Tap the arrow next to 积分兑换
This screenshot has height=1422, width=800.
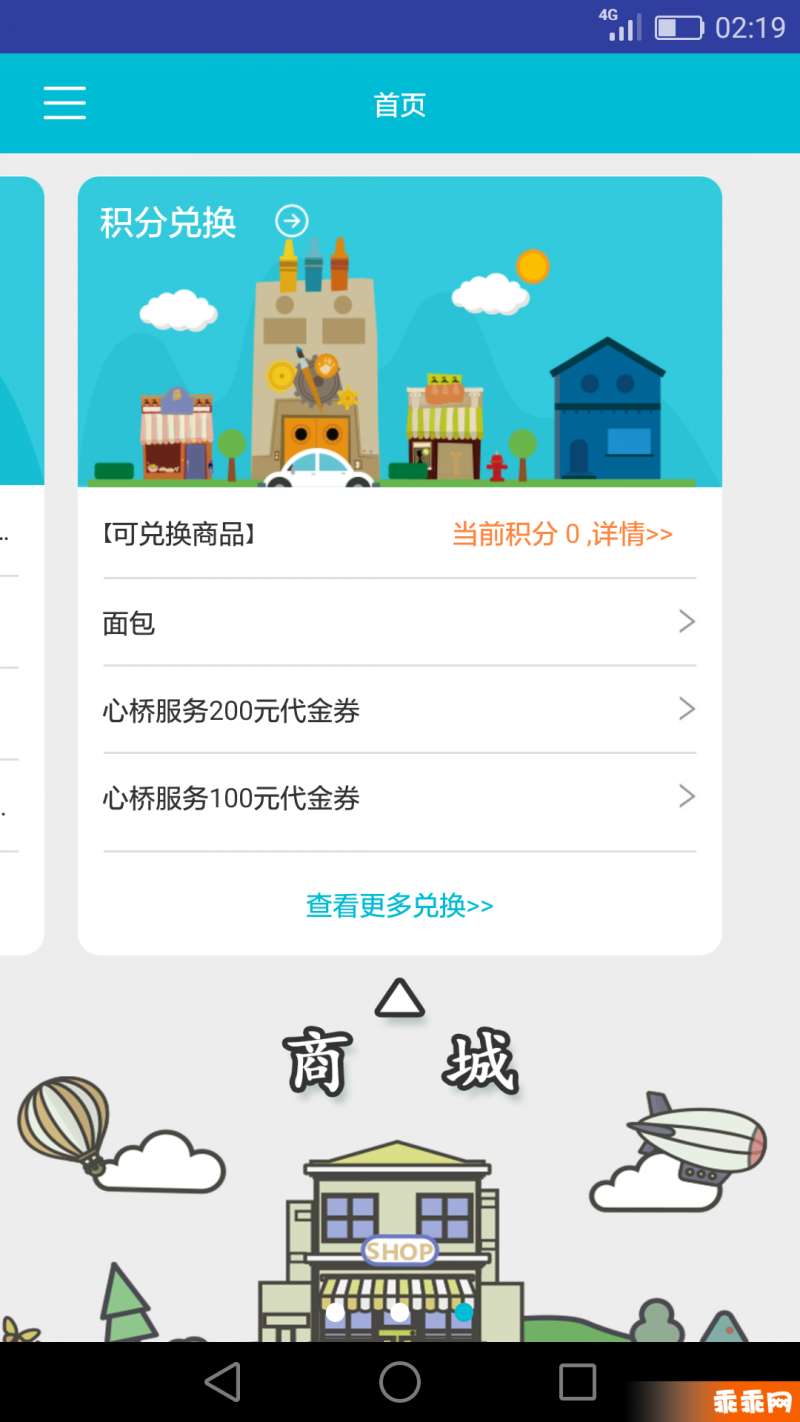point(292,221)
